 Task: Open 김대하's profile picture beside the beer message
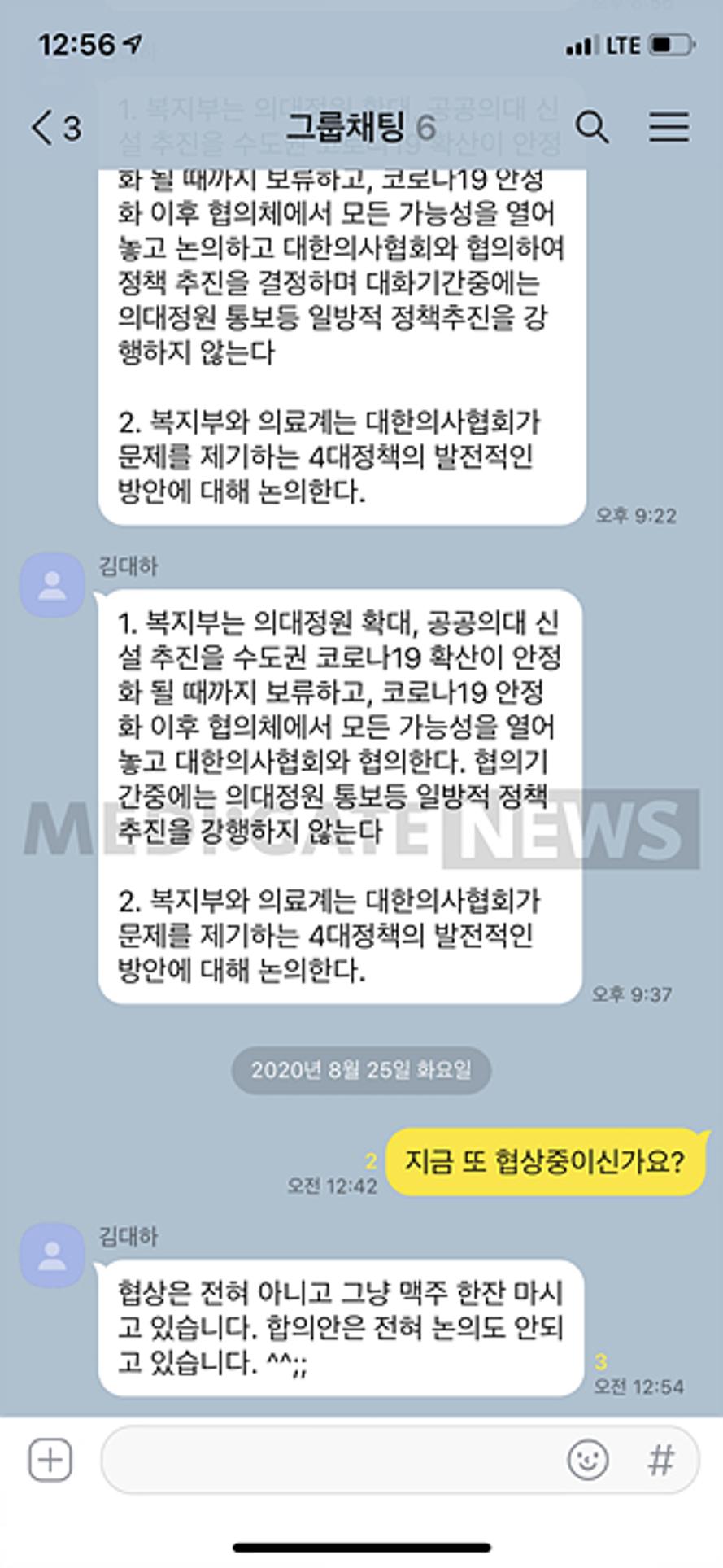[x=52, y=1256]
